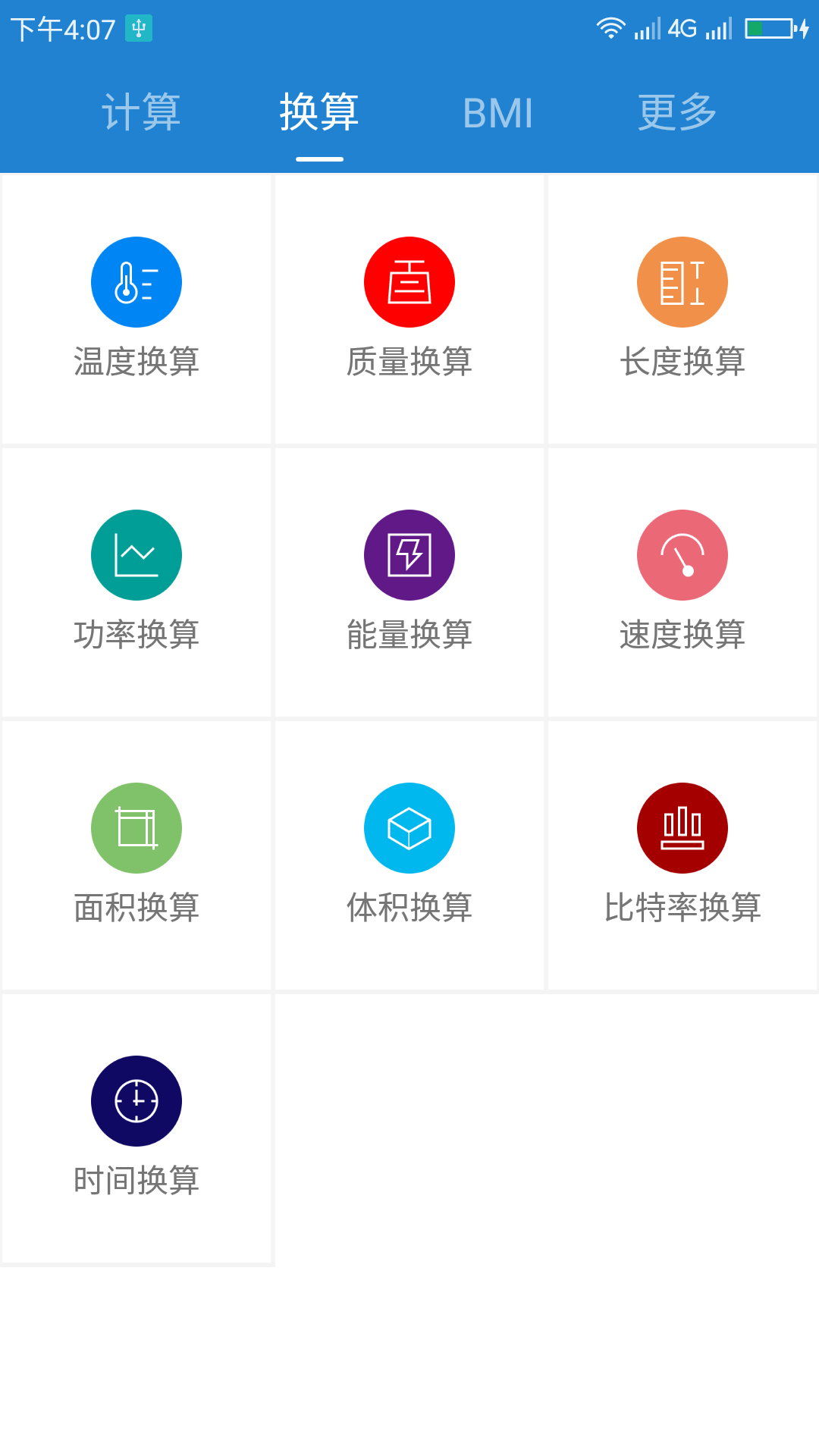Tap the 温度换算 text label
This screenshot has width=819, height=1456.
pos(136,362)
